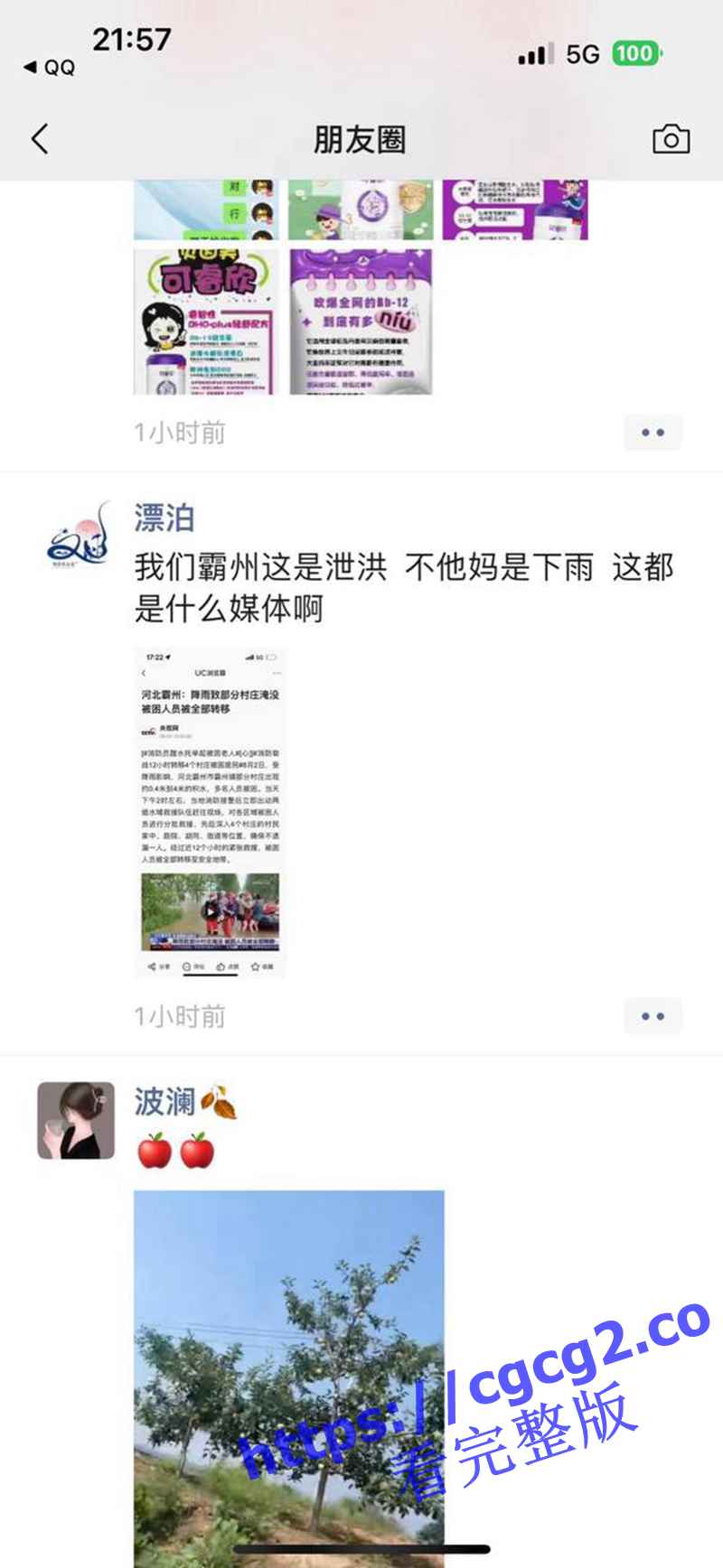This screenshot has width=723, height=1568.
Task: Open 波澜's profile via the name
Action: (164, 1102)
